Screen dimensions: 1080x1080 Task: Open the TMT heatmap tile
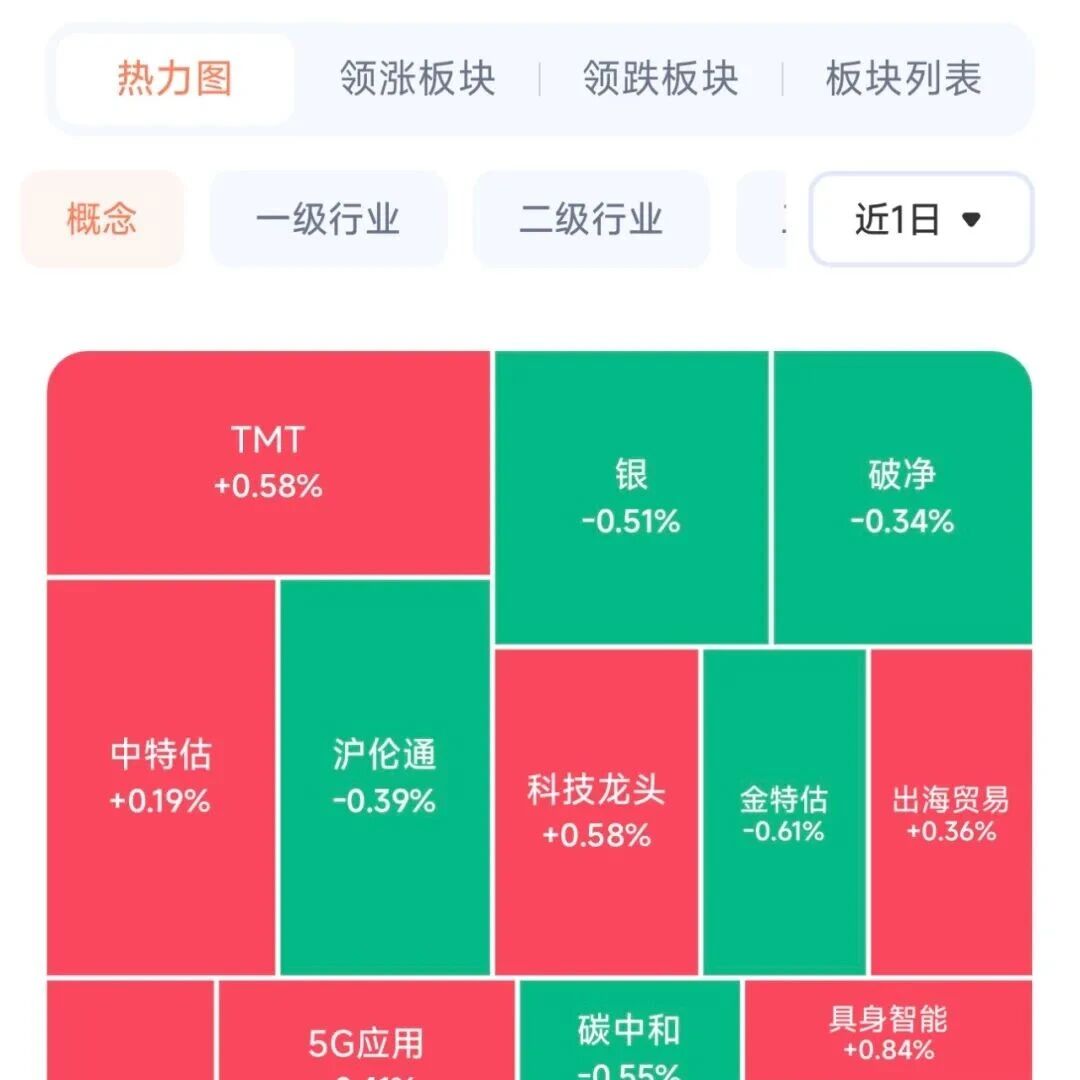269,462
